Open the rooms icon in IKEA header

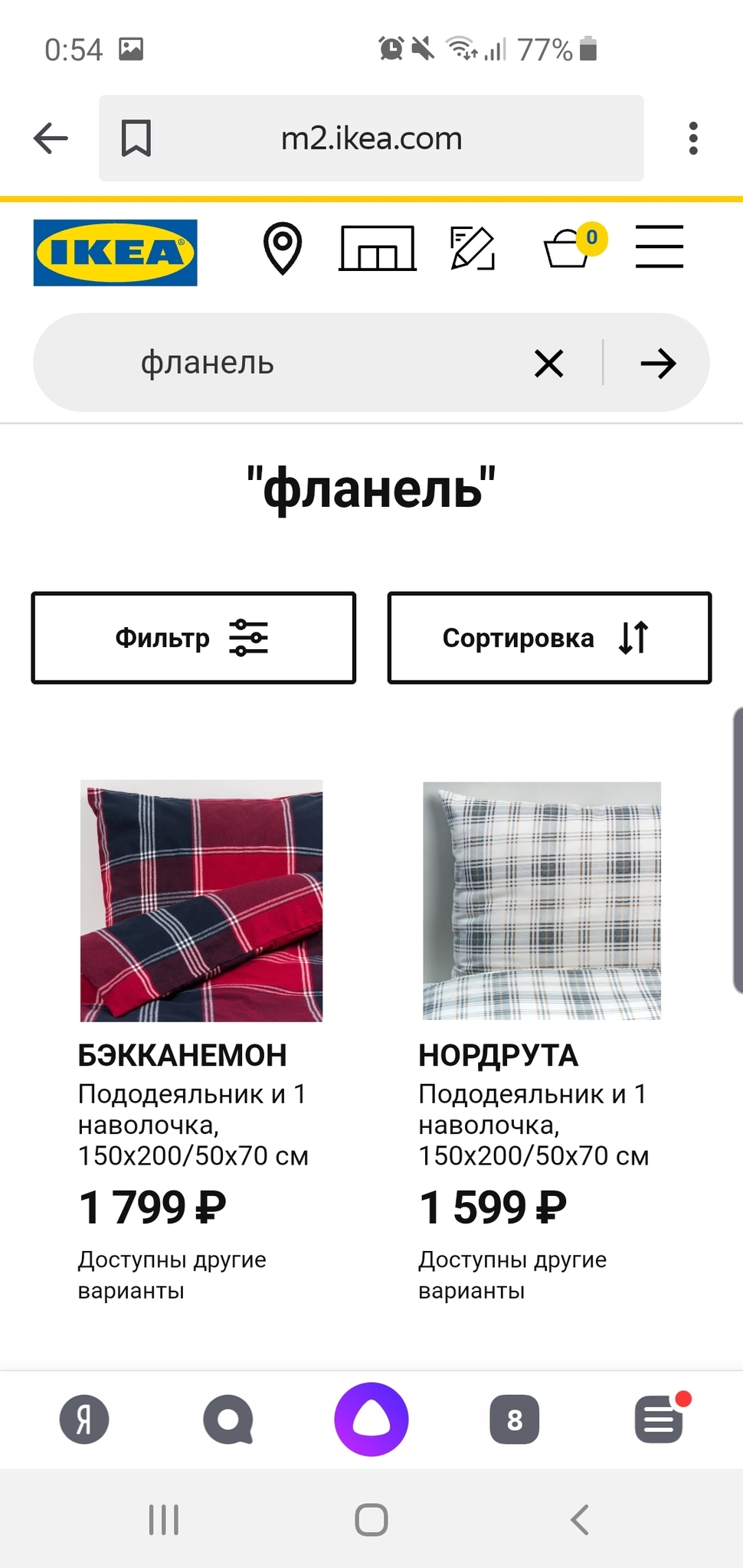378,248
